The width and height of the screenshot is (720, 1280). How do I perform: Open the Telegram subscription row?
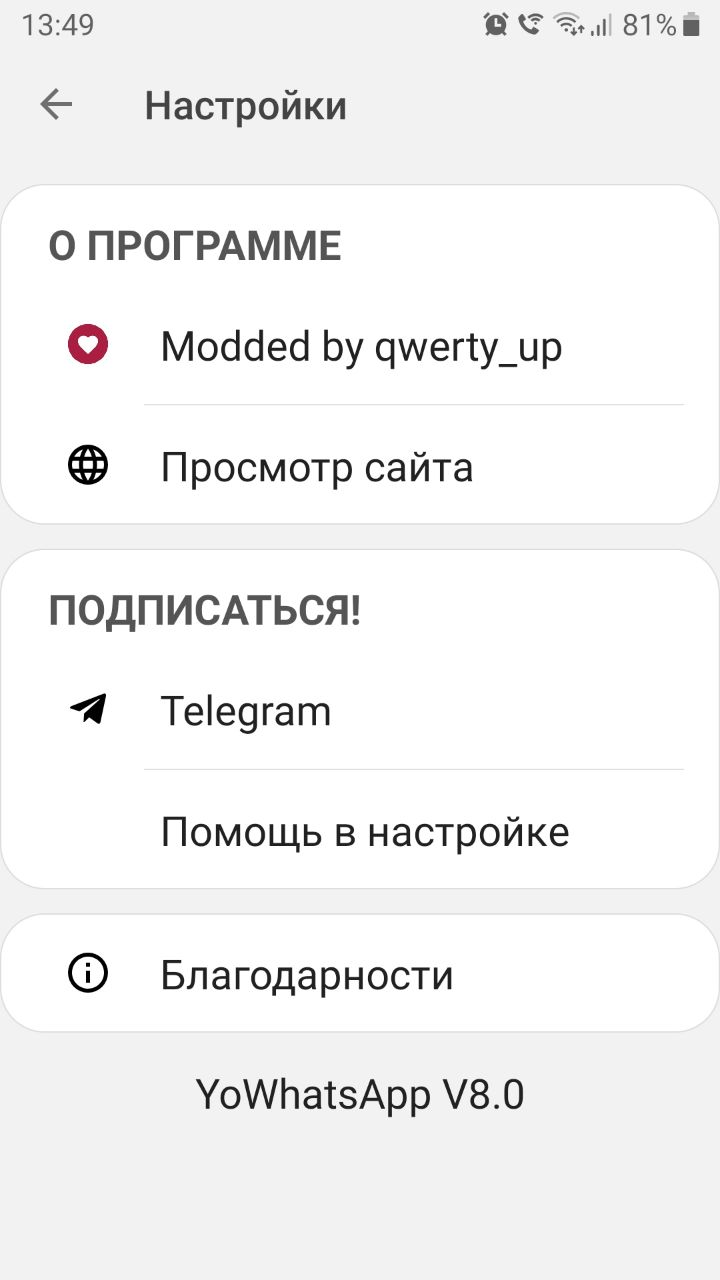coord(360,711)
